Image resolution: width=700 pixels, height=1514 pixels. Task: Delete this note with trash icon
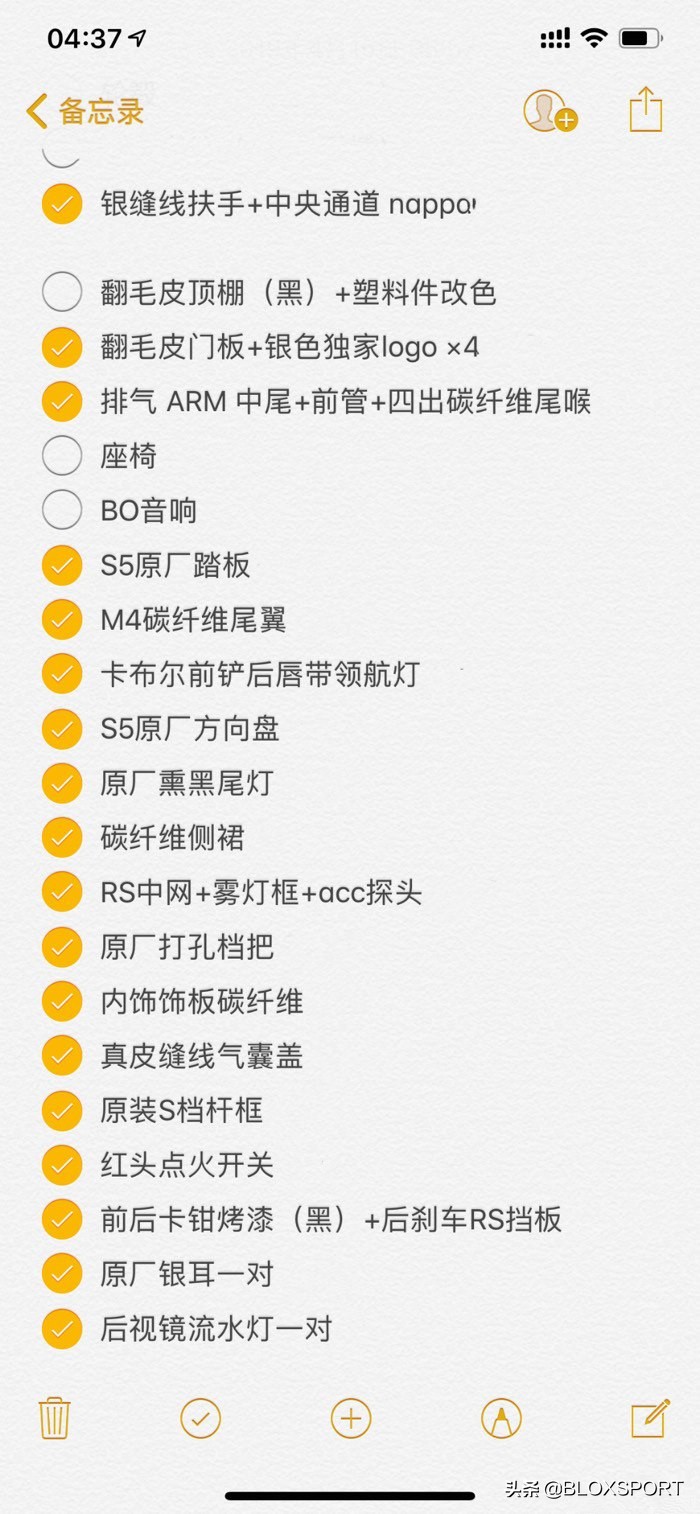click(54, 1418)
